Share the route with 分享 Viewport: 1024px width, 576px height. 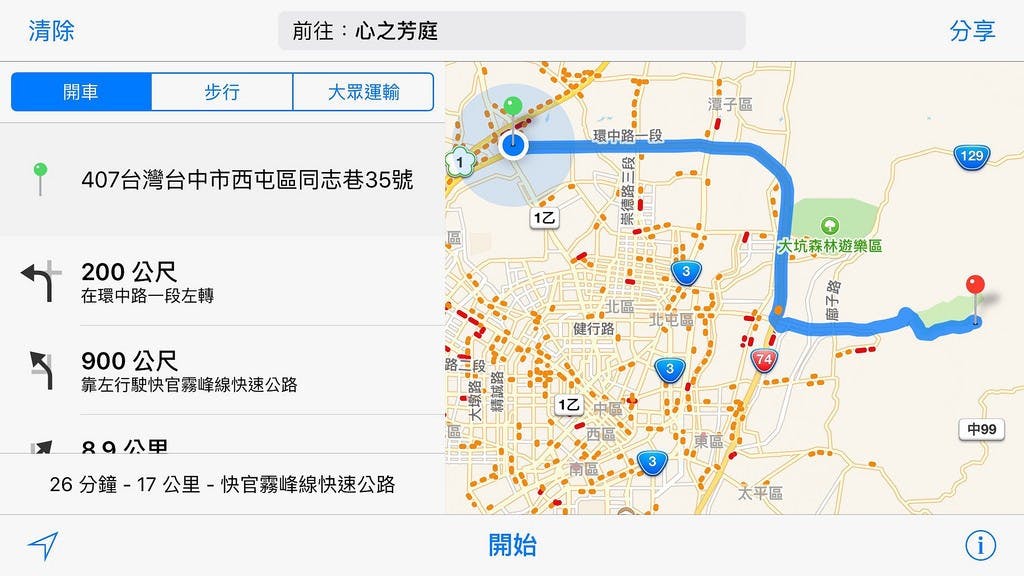971,31
